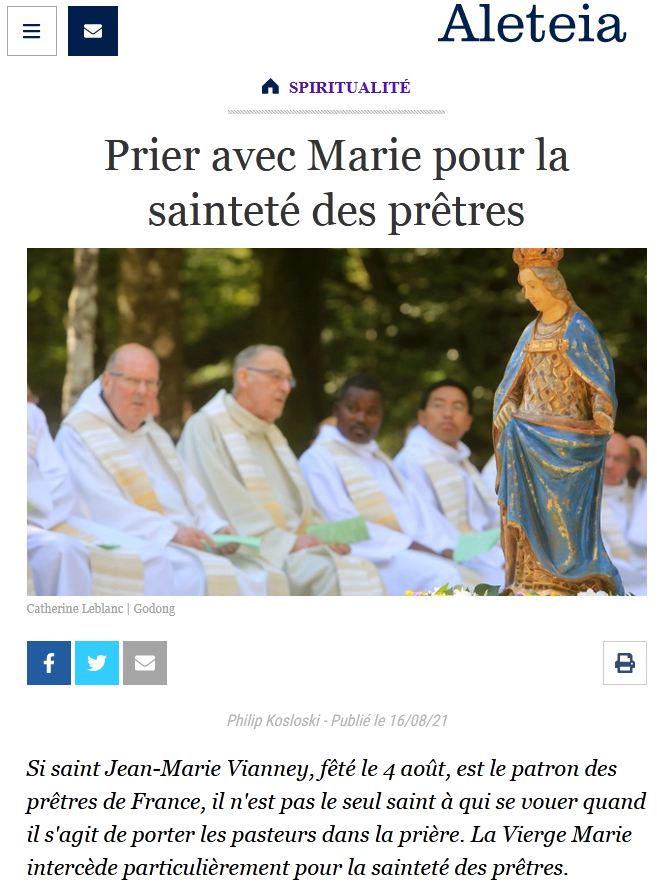Tap the home icon beside Spiritualité
Viewport: 657px width, 894px height.
(270, 87)
